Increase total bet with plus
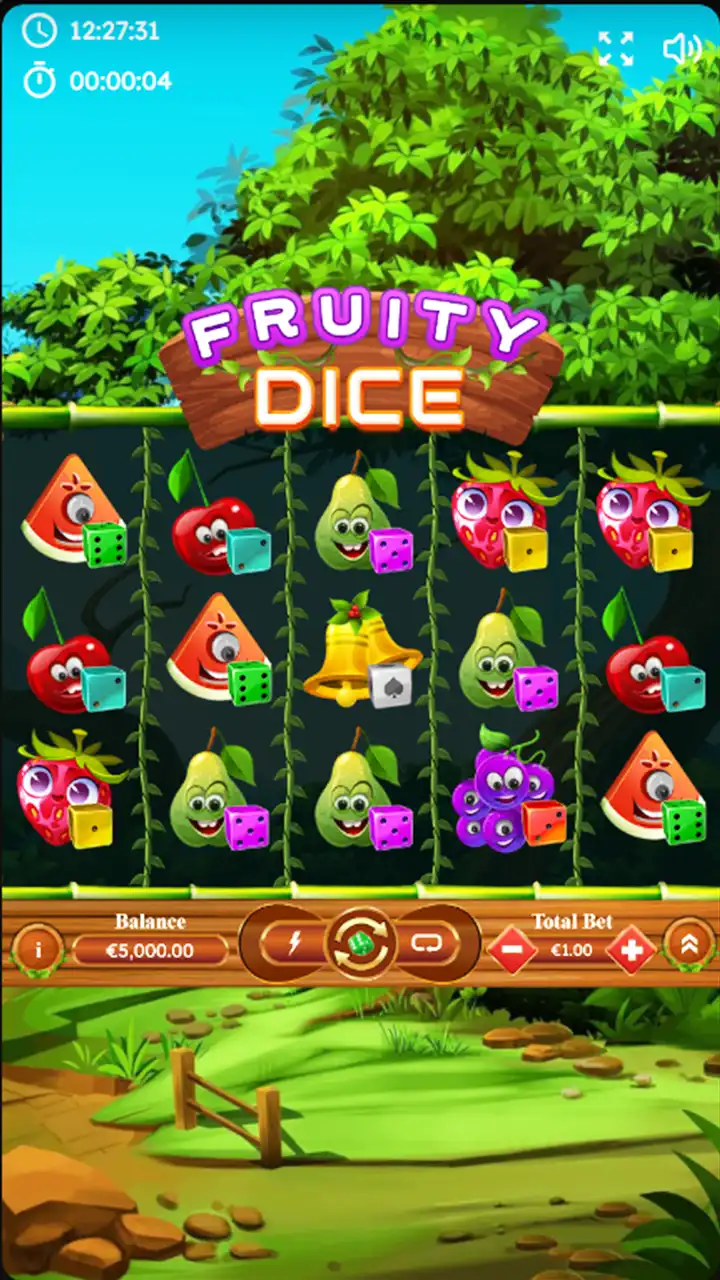The width and height of the screenshot is (720, 1280). [631, 950]
